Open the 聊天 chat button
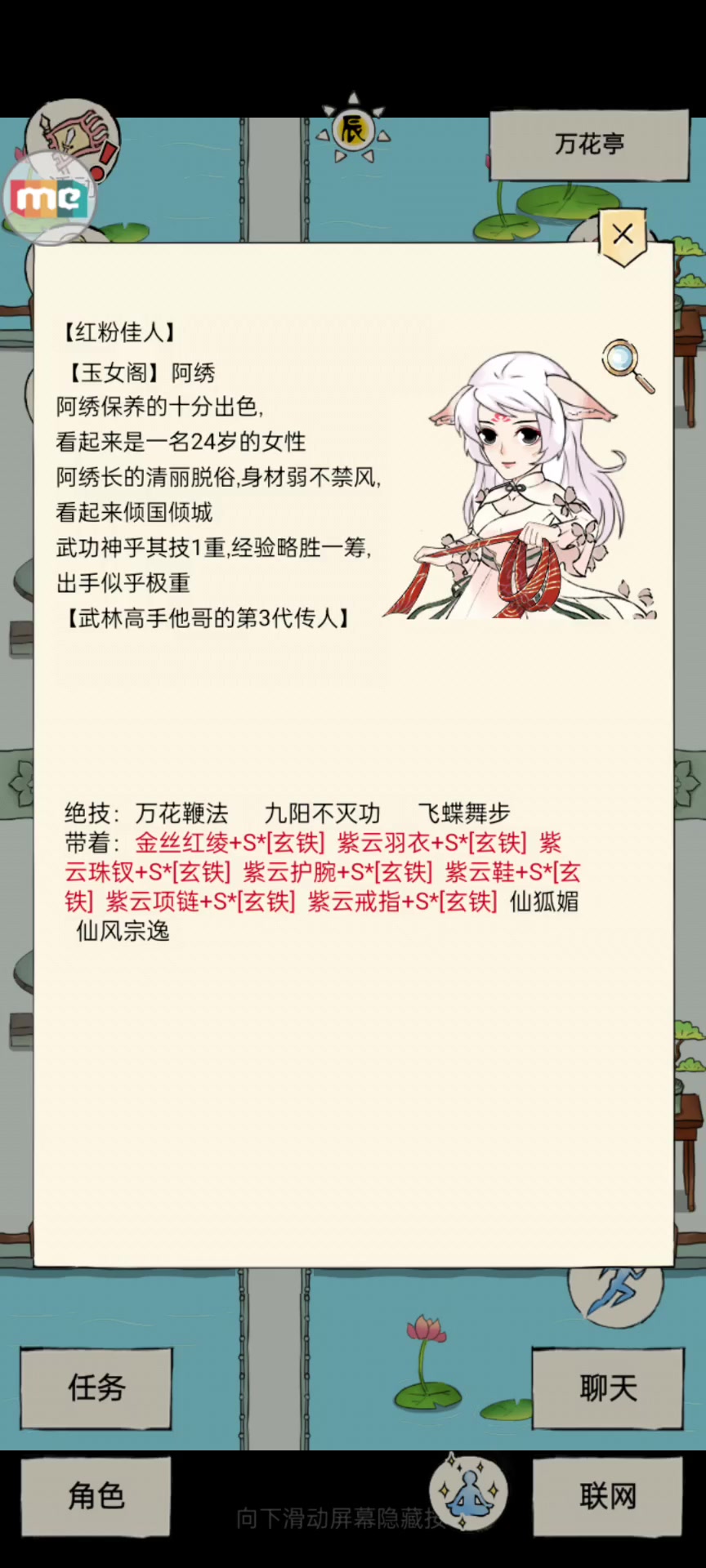Viewport: 706px width, 1568px height. pos(608,1388)
